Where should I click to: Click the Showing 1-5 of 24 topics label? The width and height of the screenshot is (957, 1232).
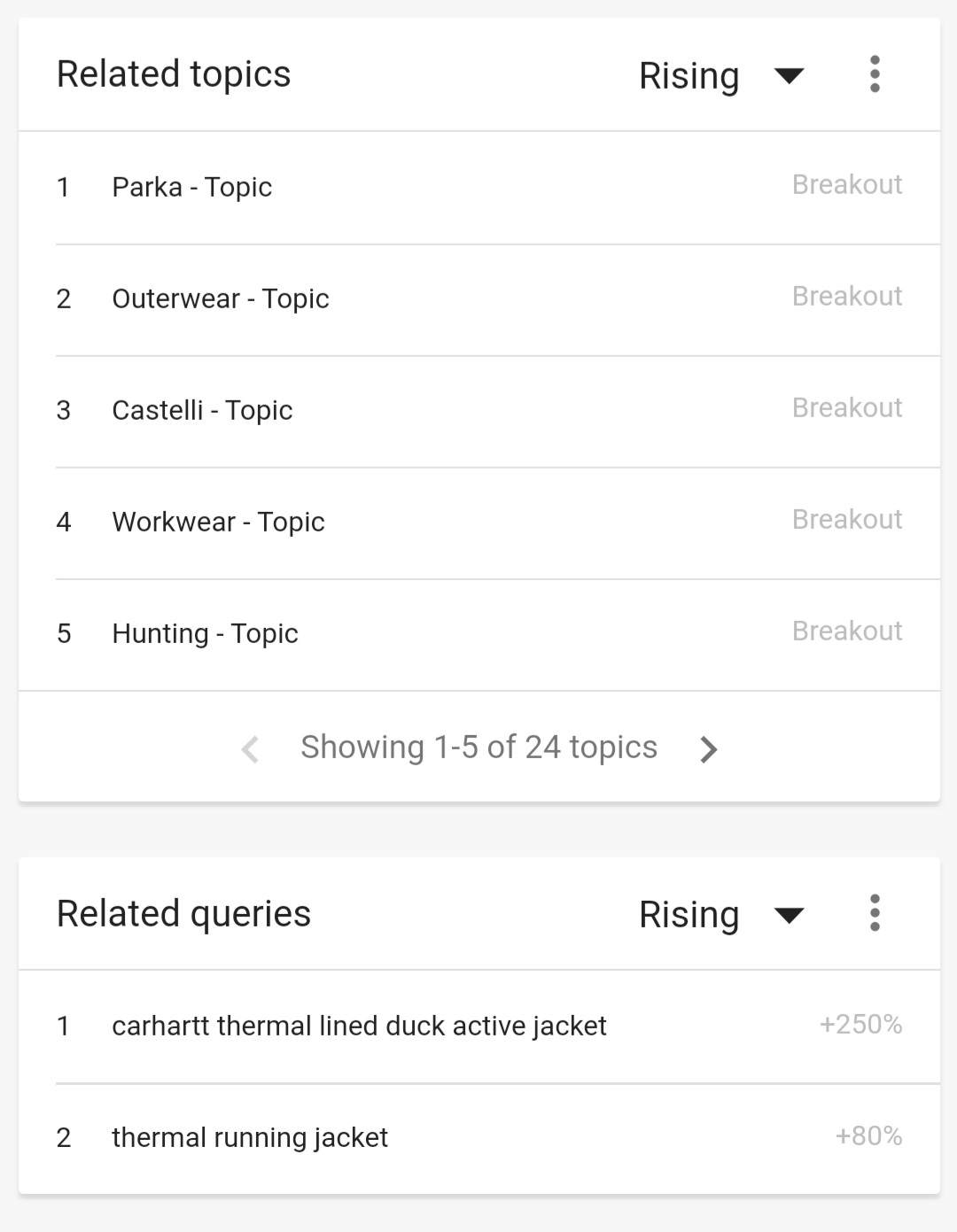coord(478,747)
